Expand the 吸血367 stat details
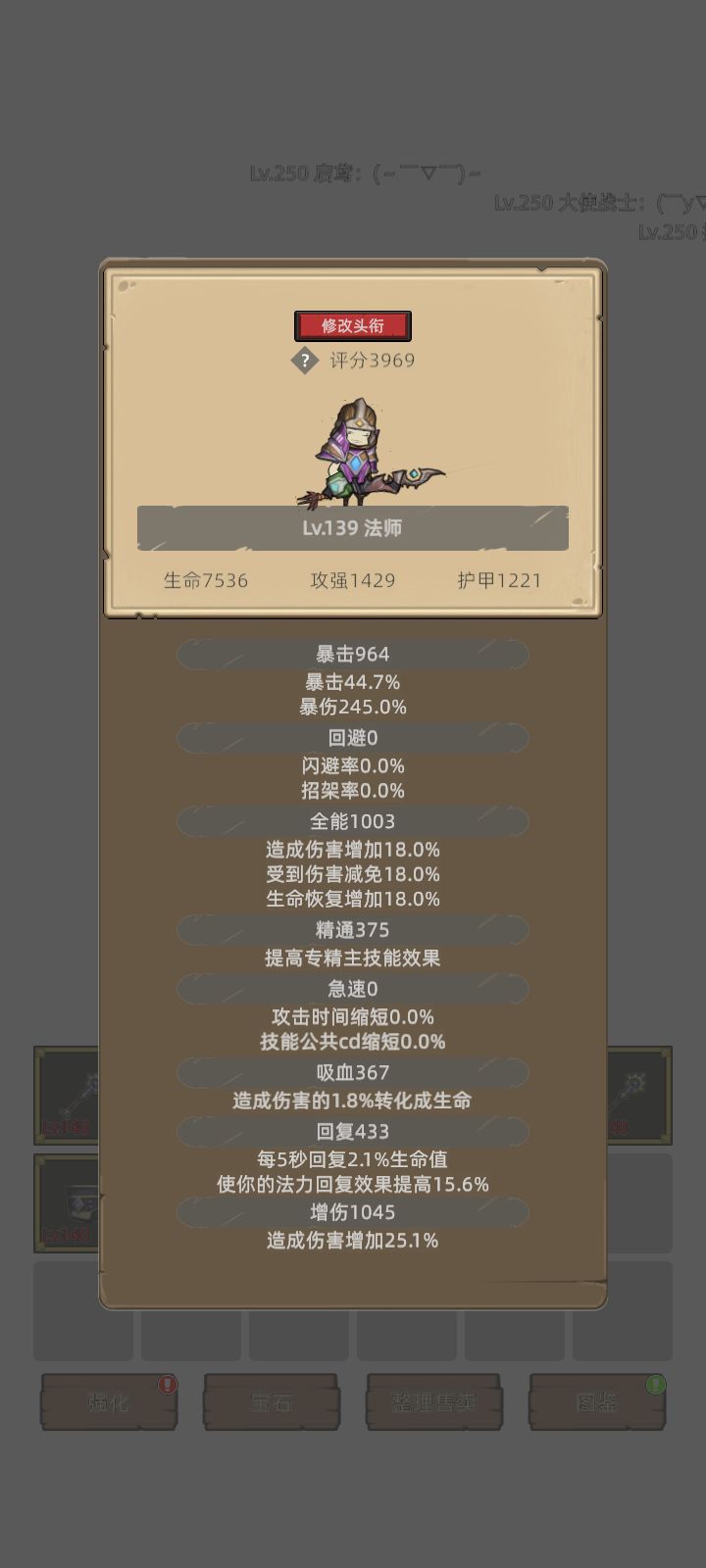This screenshot has height=1568, width=706. coord(351,1072)
